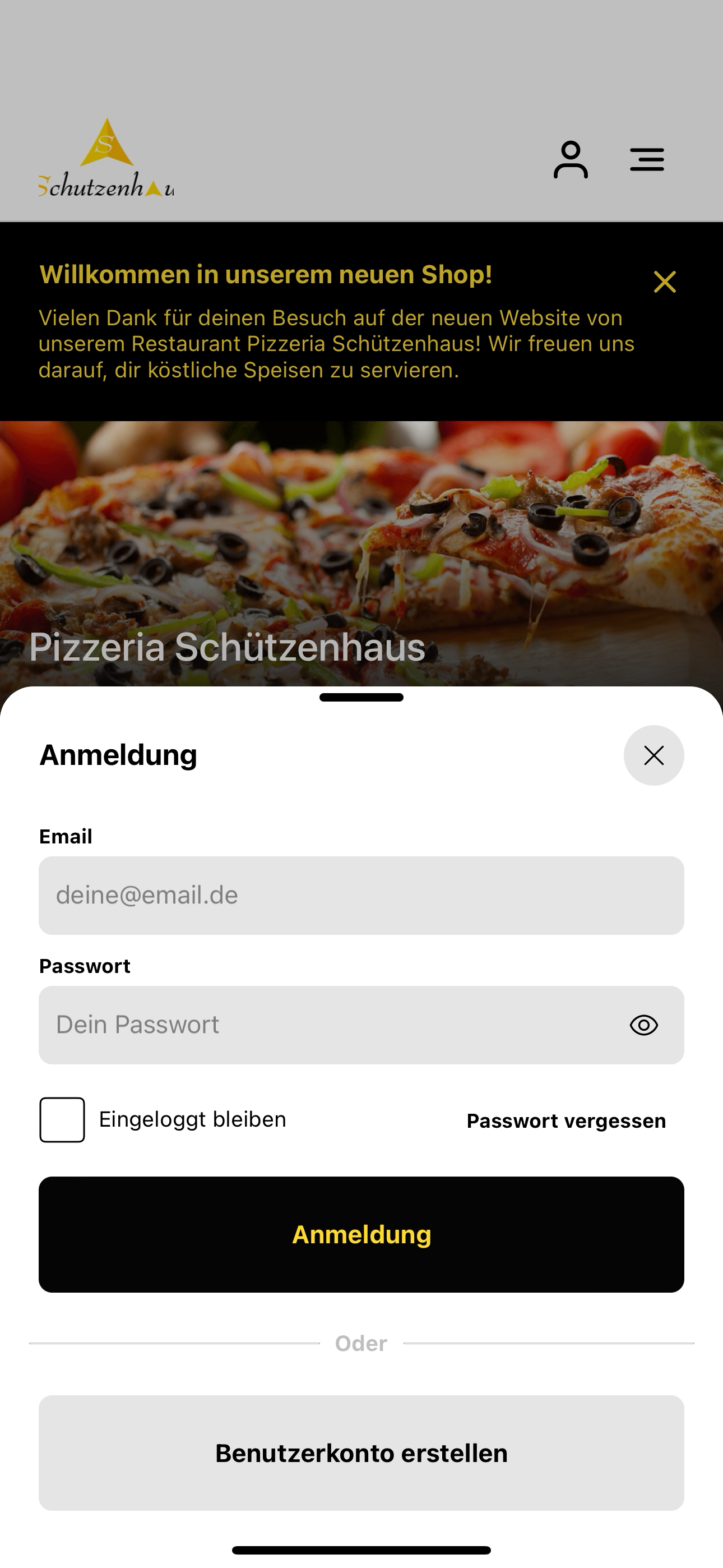Close the Anmeldung login sheet
The width and height of the screenshot is (723, 1568).
[x=654, y=755]
